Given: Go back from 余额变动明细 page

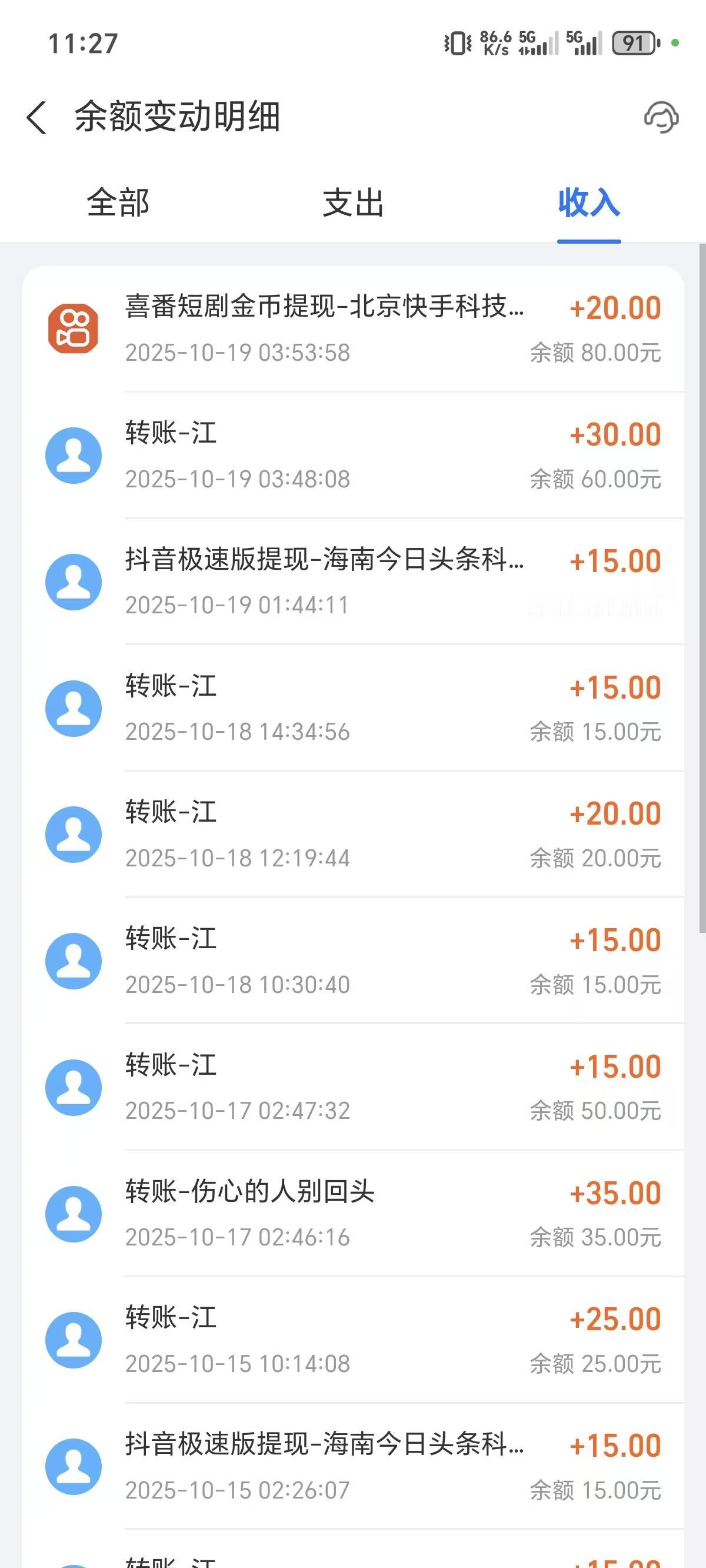Looking at the screenshot, I should [36, 117].
